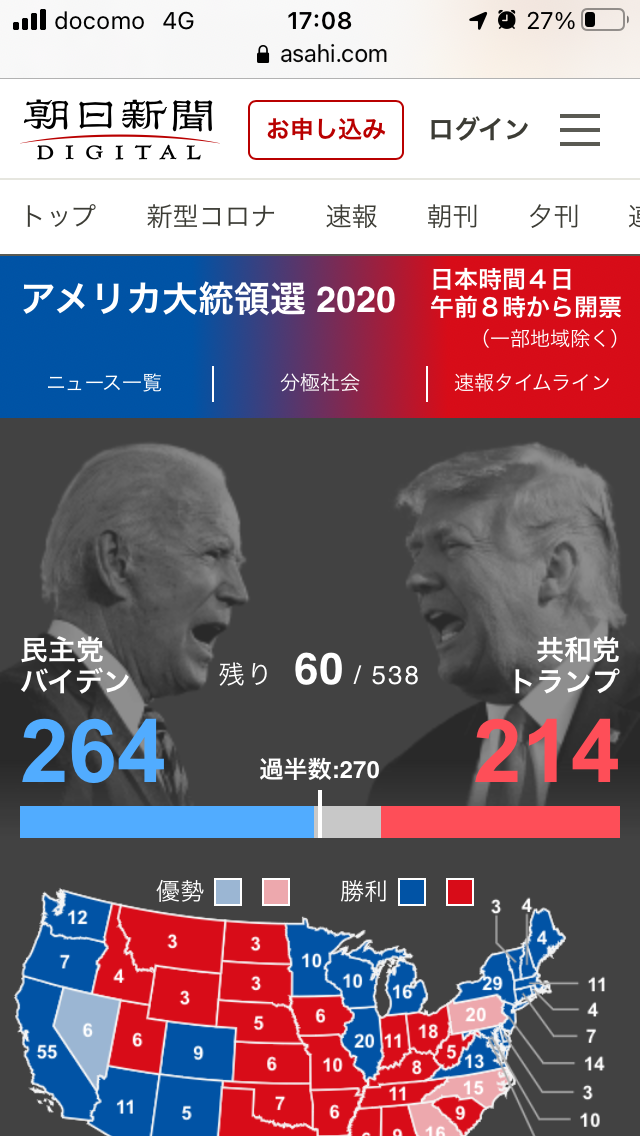The image size is (640, 1136).
Task: Open the ニュース一覧 news list
Action: 105,383
